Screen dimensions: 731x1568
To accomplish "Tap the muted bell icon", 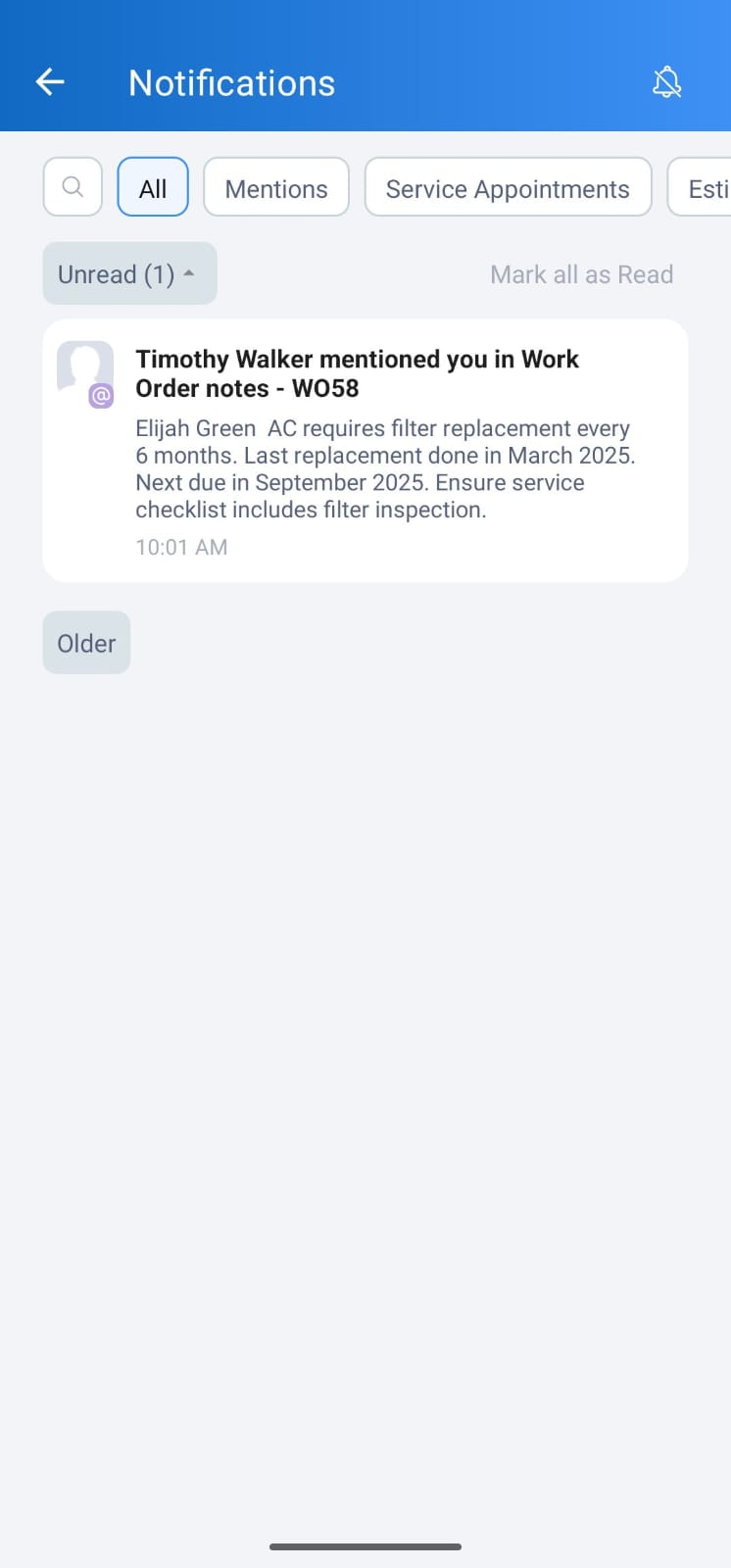I will [x=666, y=82].
